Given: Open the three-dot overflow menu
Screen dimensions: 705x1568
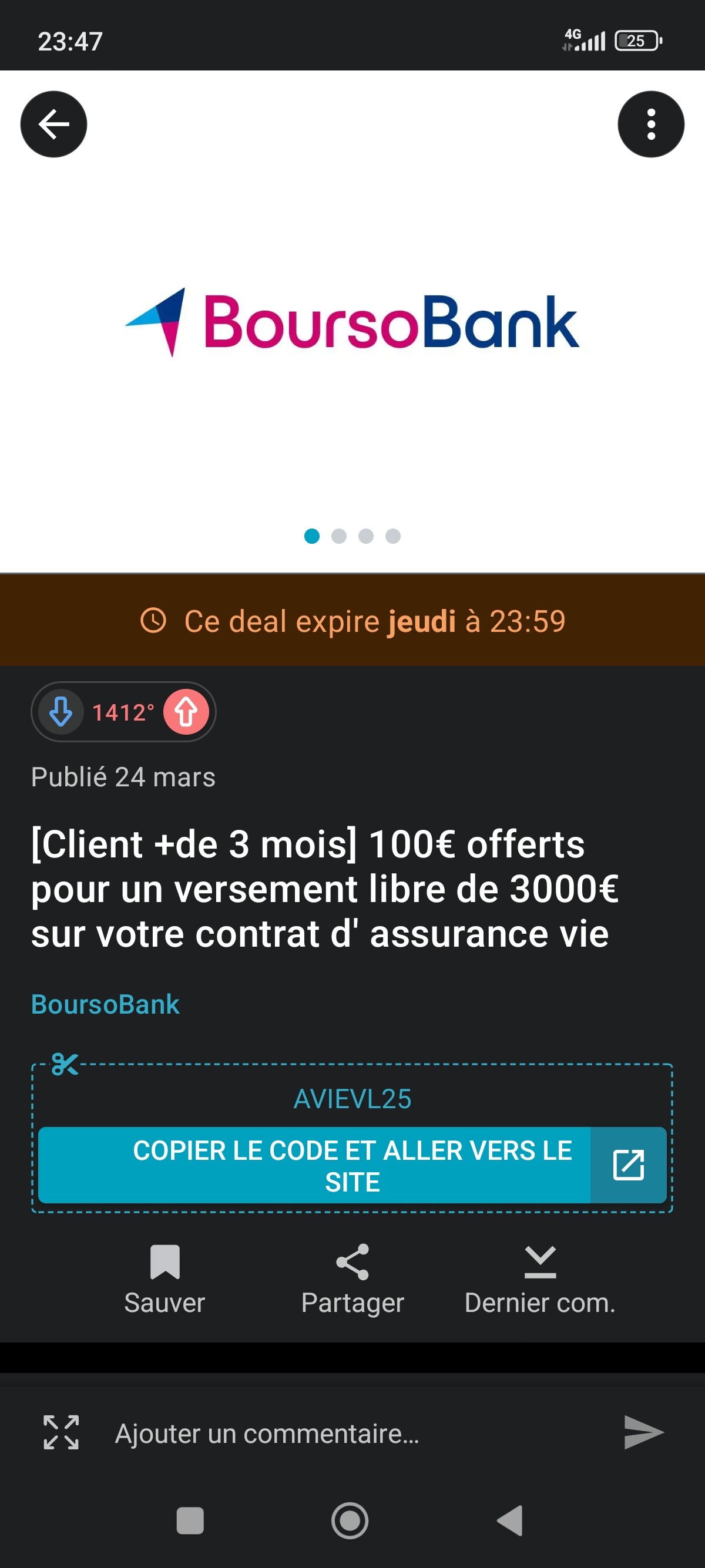Looking at the screenshot, I should tap(651, 124).
